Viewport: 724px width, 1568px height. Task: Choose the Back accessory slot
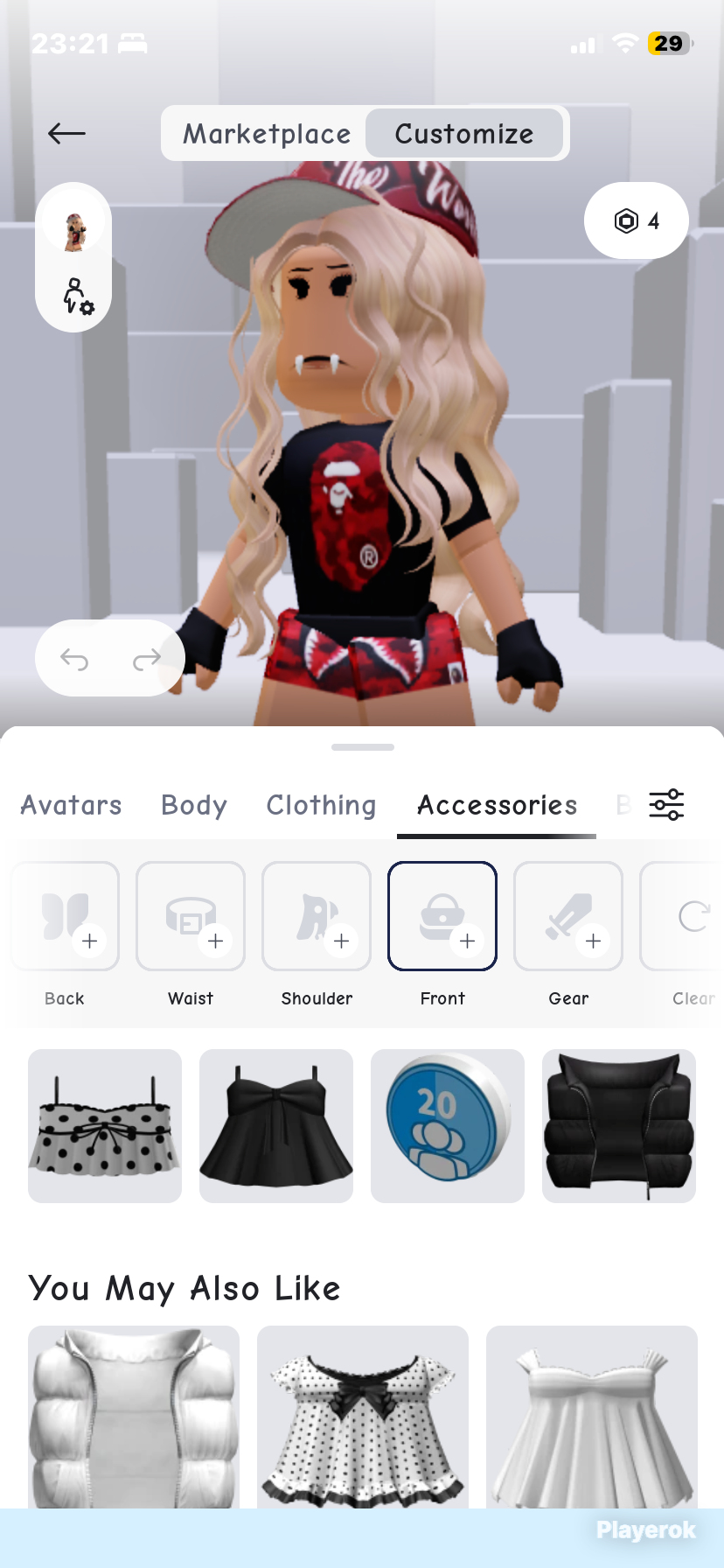point(65,916)
